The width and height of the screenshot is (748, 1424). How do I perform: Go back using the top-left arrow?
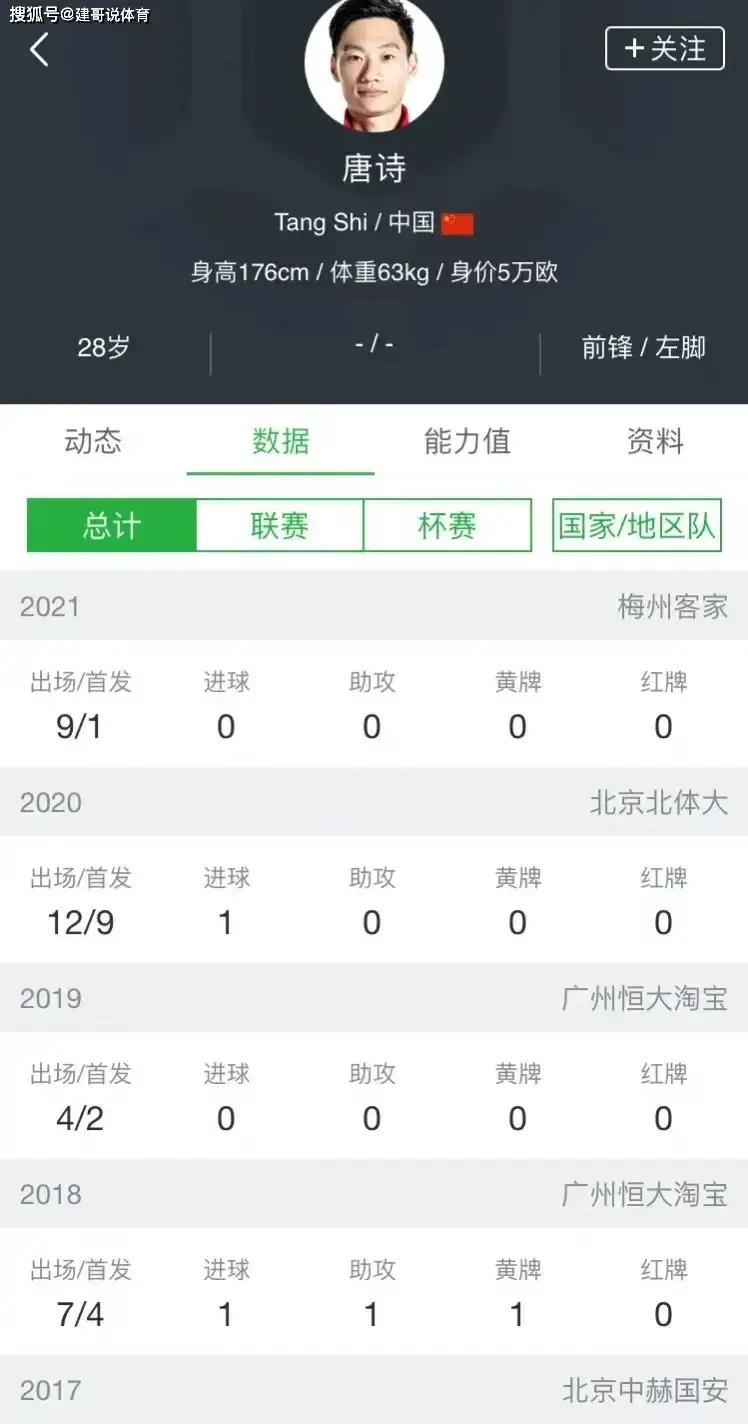pos(39,49)
